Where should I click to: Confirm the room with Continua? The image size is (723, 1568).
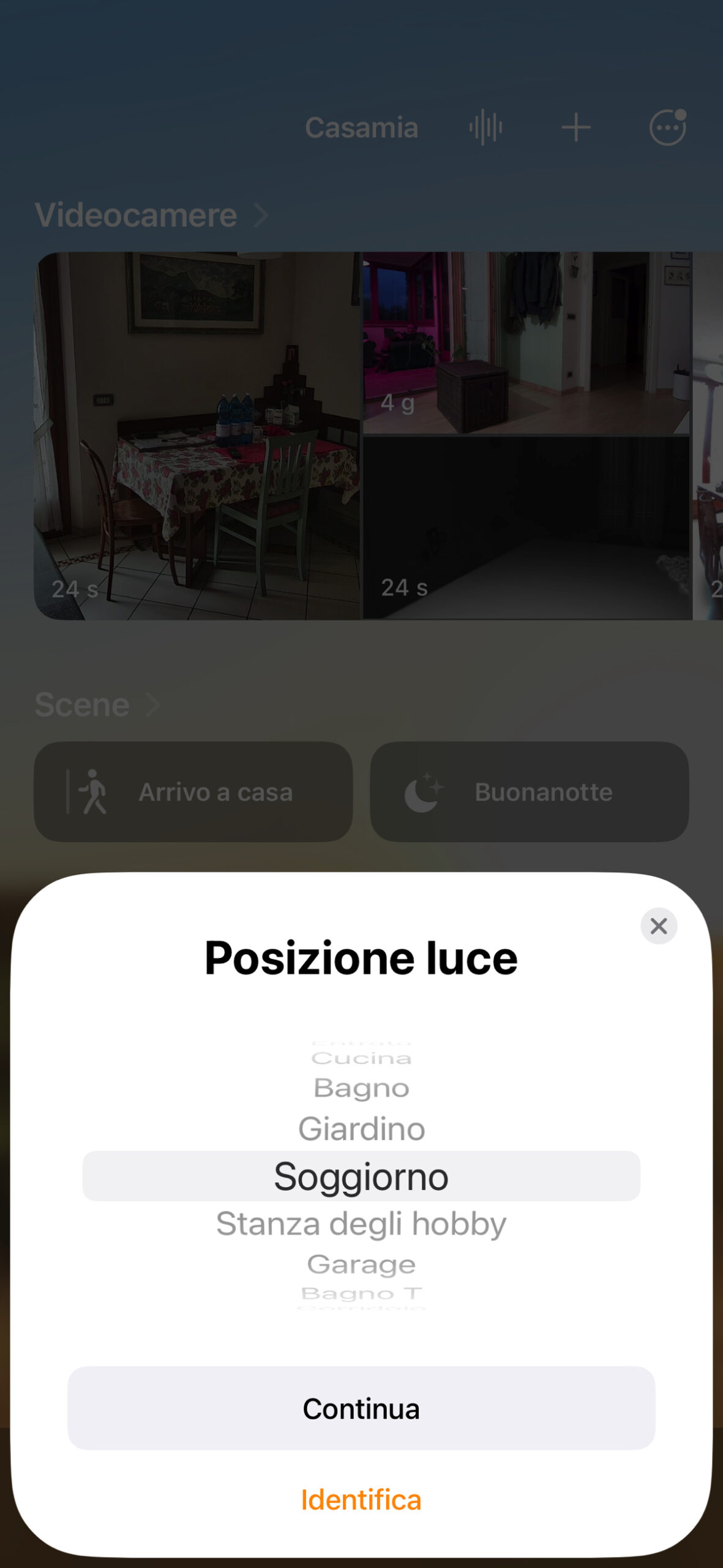click(361, 1408)
